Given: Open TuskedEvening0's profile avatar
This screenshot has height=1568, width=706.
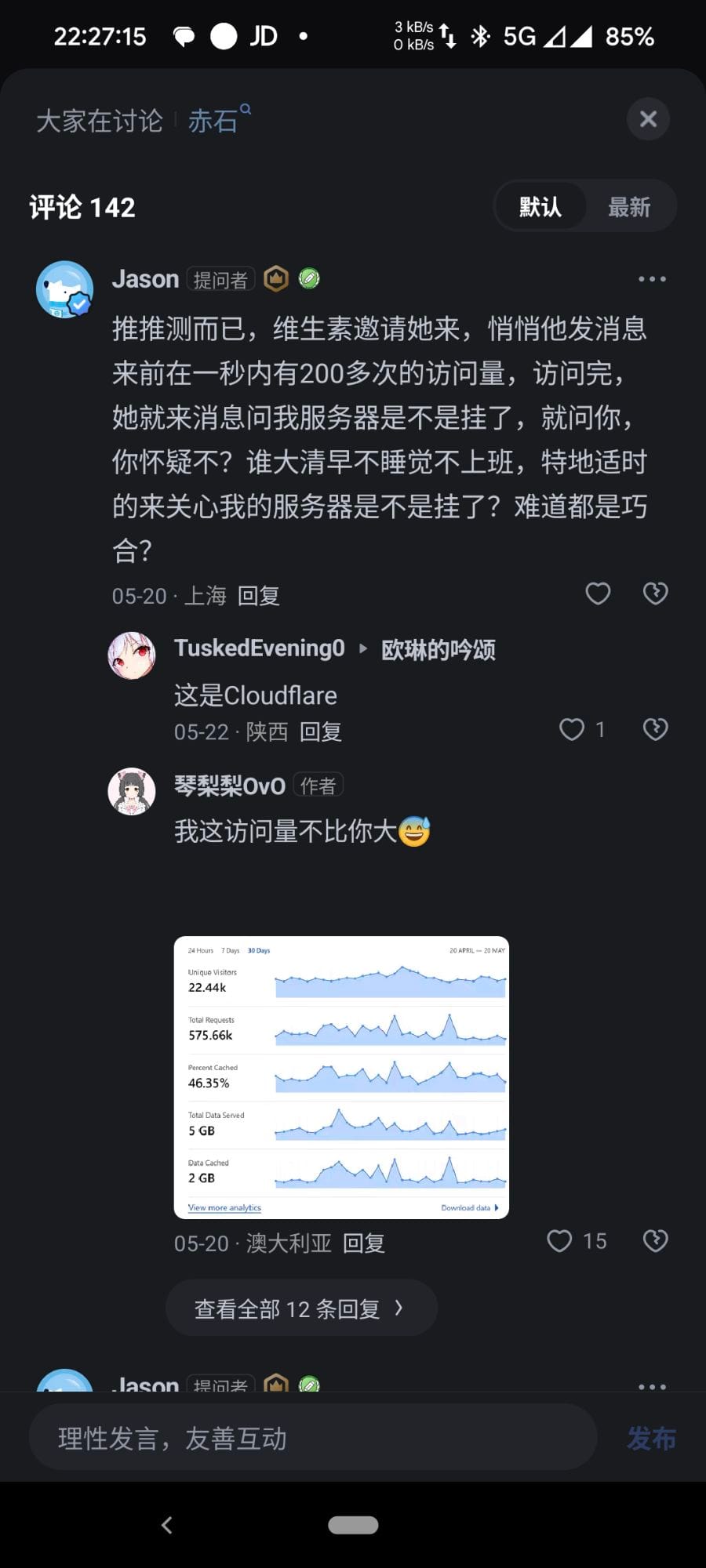Looking at the screenshot, I should tap(132, 655).
